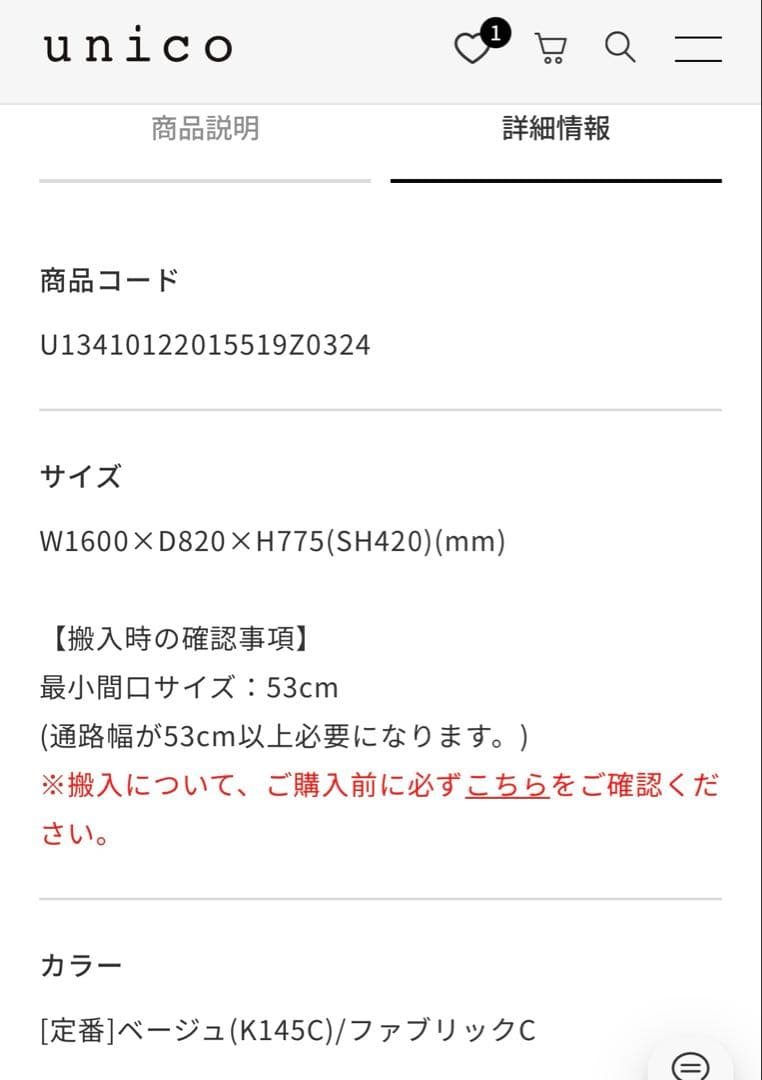Viewport: 762px width, 1080px height.
Task: Tap the 搬入時の確認事項 heading
Action: point(176,637)
